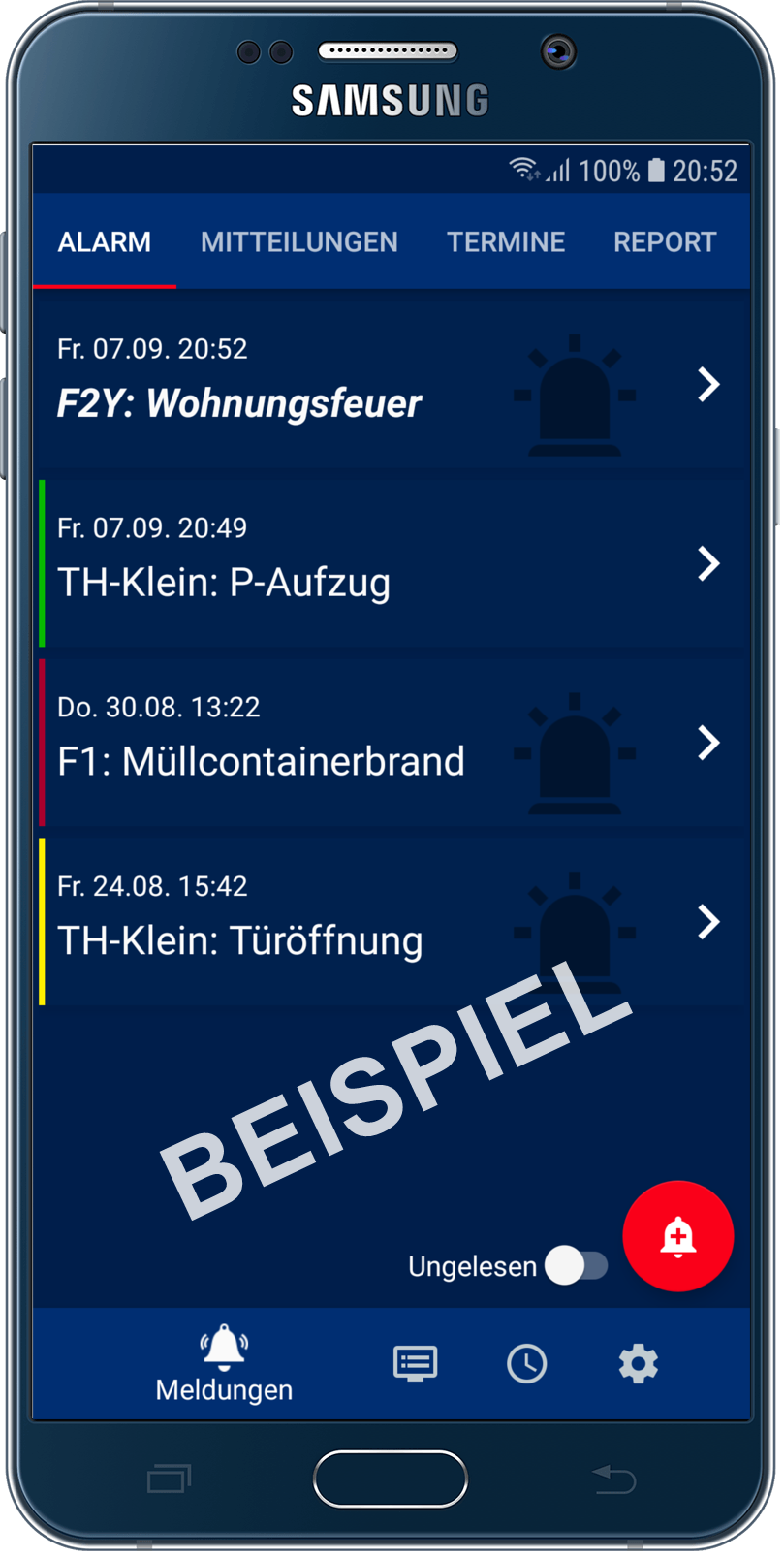This screenshot has width=784, height=1558.
Task: Select the Alarm tab
Action: click(105, 242)
